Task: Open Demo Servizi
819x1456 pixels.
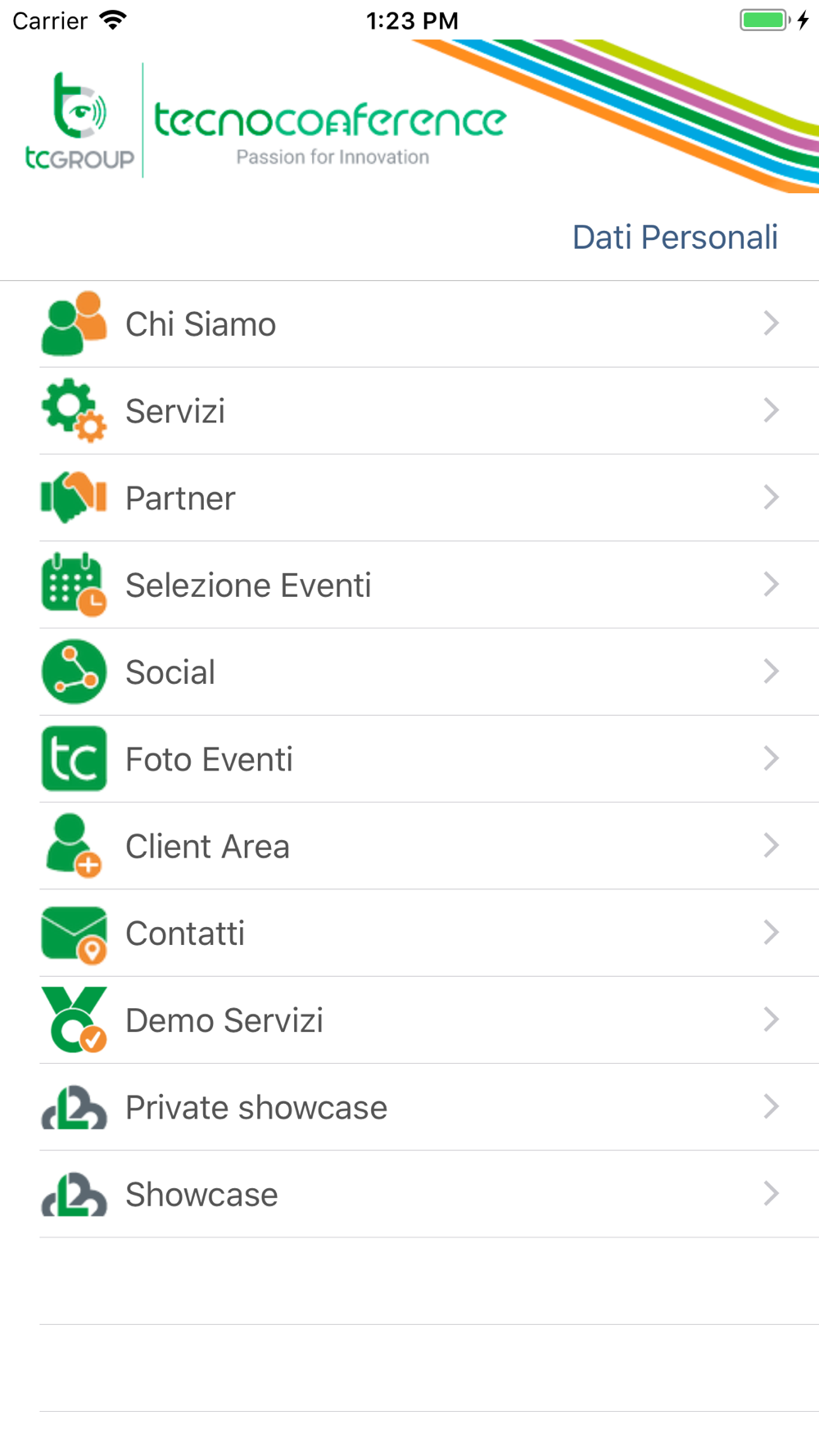Action: click(x=409, y=1020)
